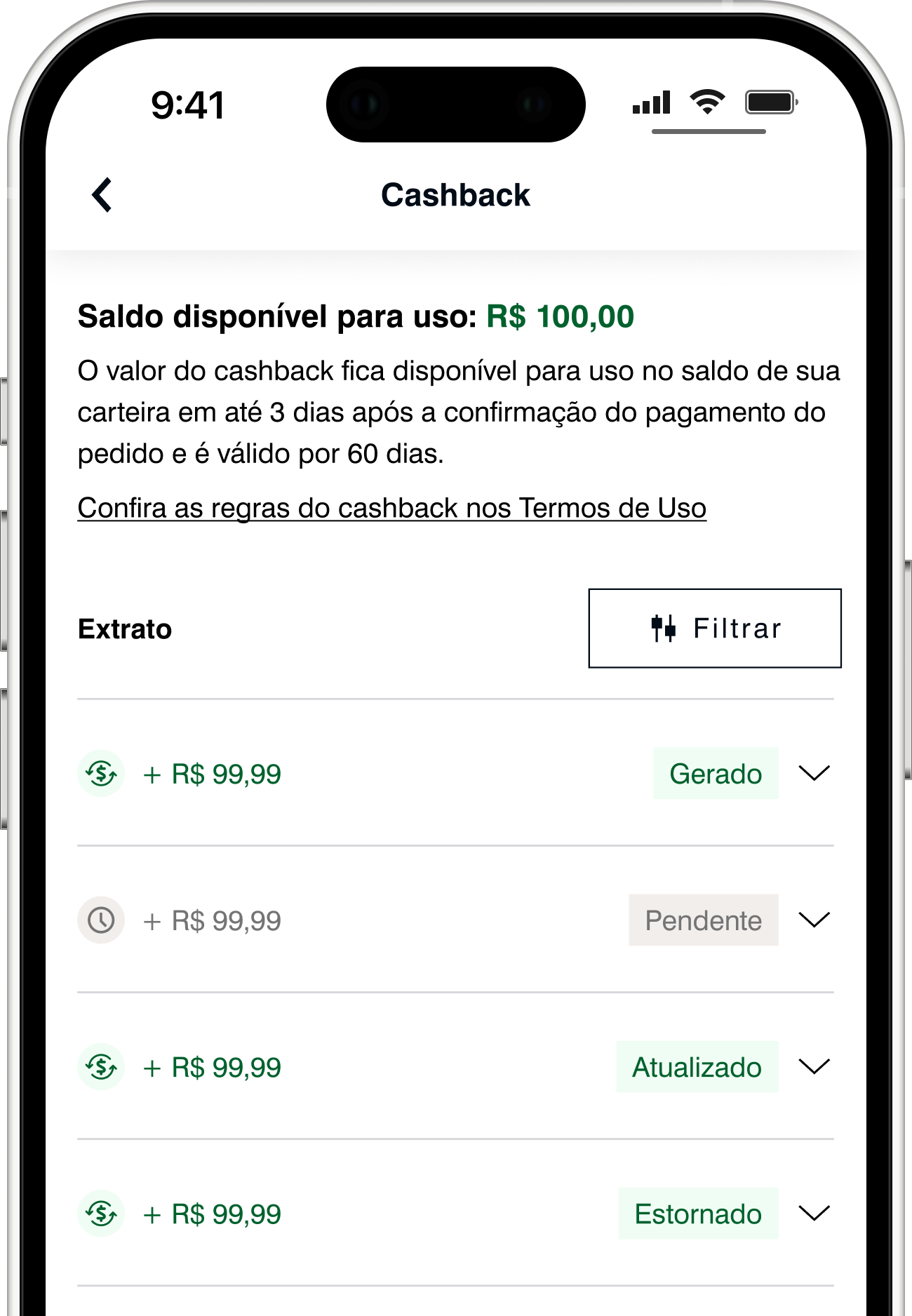Image resolution: width=912 pixels, height=1316 pixels.
Task: Tap the signal strength bars indicator
Action: (x=652, y=102)
